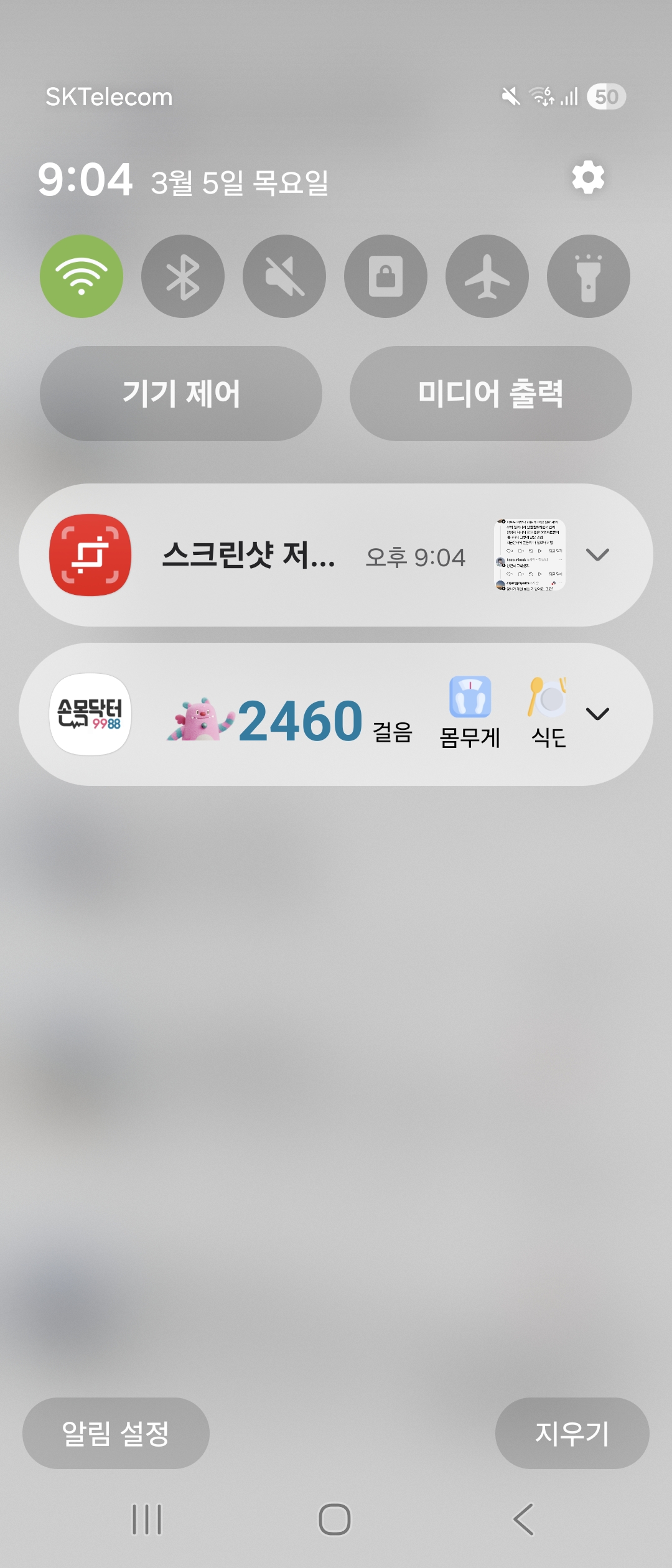Enable Bluetooth from quick settings
The height and width of the screenshot is (1568, 672).
183,276
